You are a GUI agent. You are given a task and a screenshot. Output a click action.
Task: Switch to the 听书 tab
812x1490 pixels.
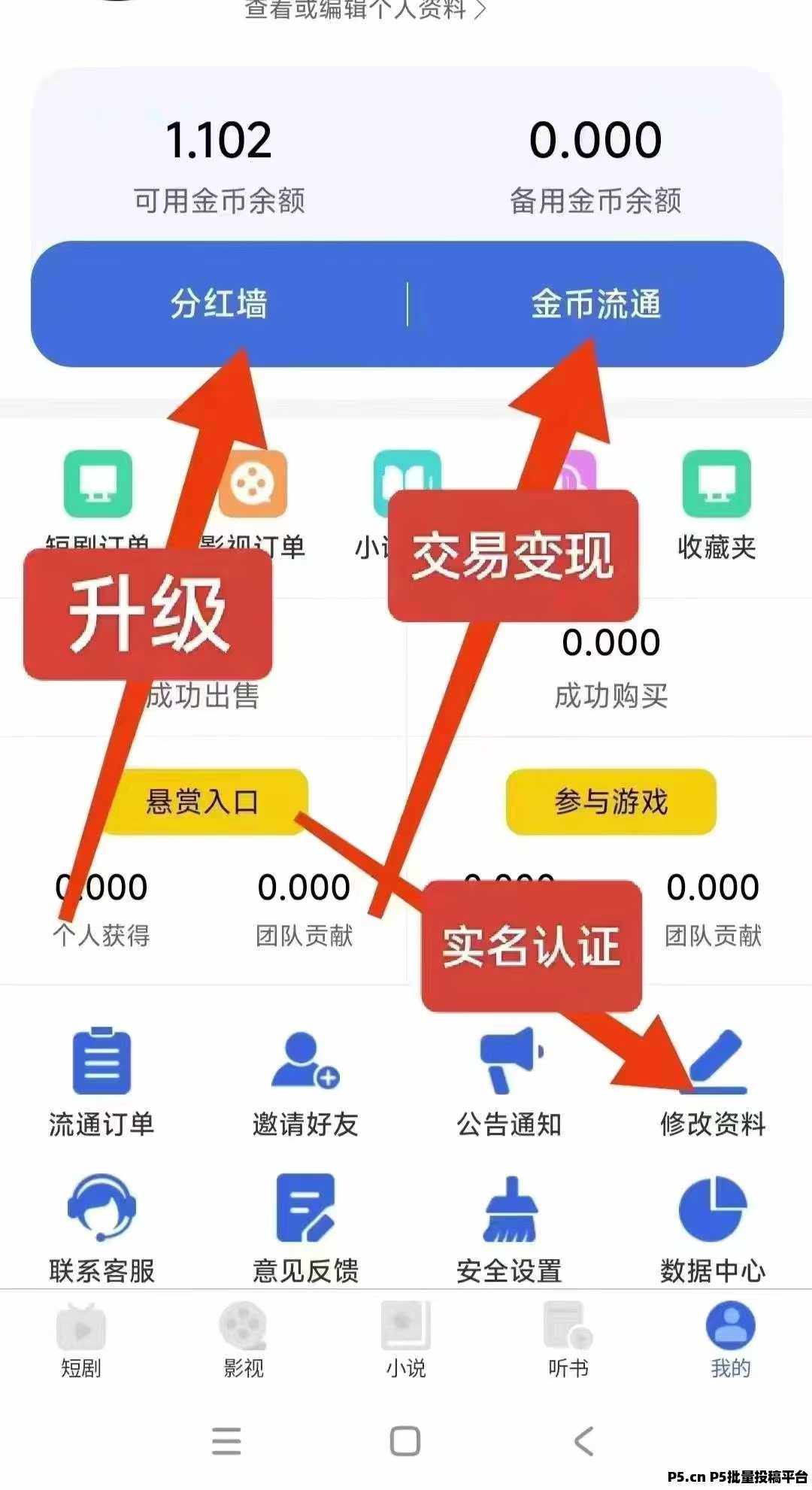pos(568,1342)
